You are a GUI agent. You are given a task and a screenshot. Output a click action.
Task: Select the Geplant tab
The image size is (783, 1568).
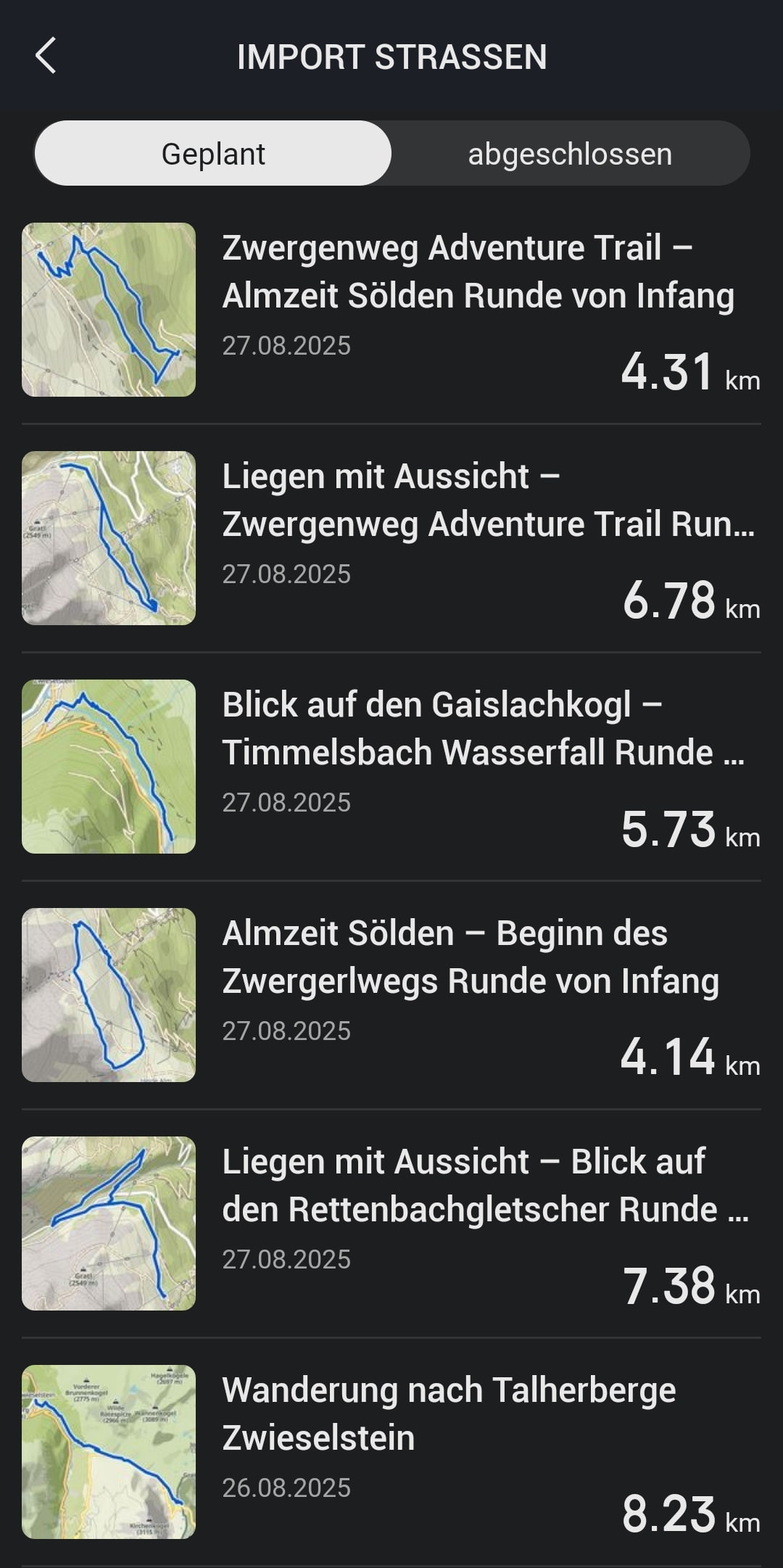pyautogui.click(x=213, y=154)
